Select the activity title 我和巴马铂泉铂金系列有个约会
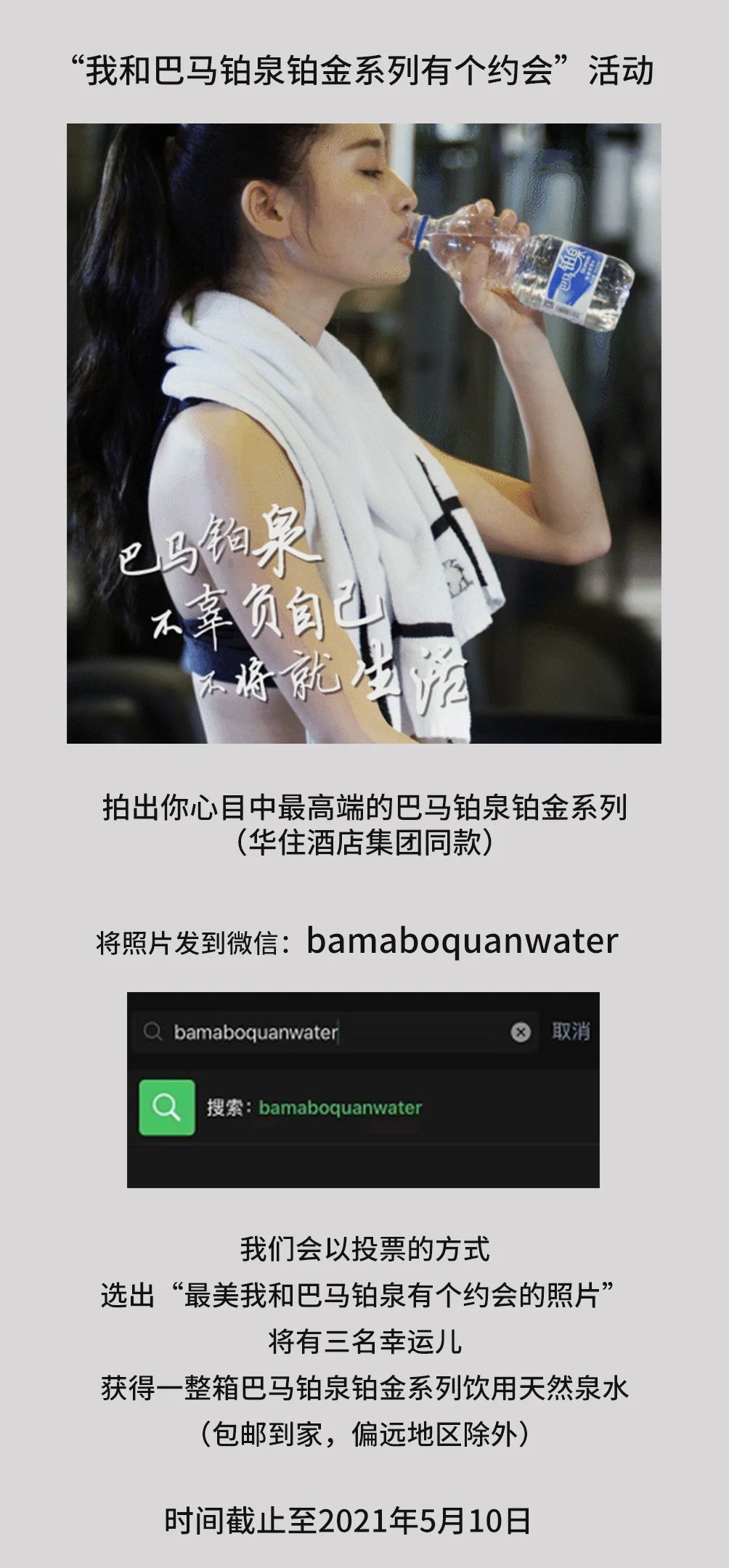Viewport: 729px width, 1568px height. [x=363, y=69]
